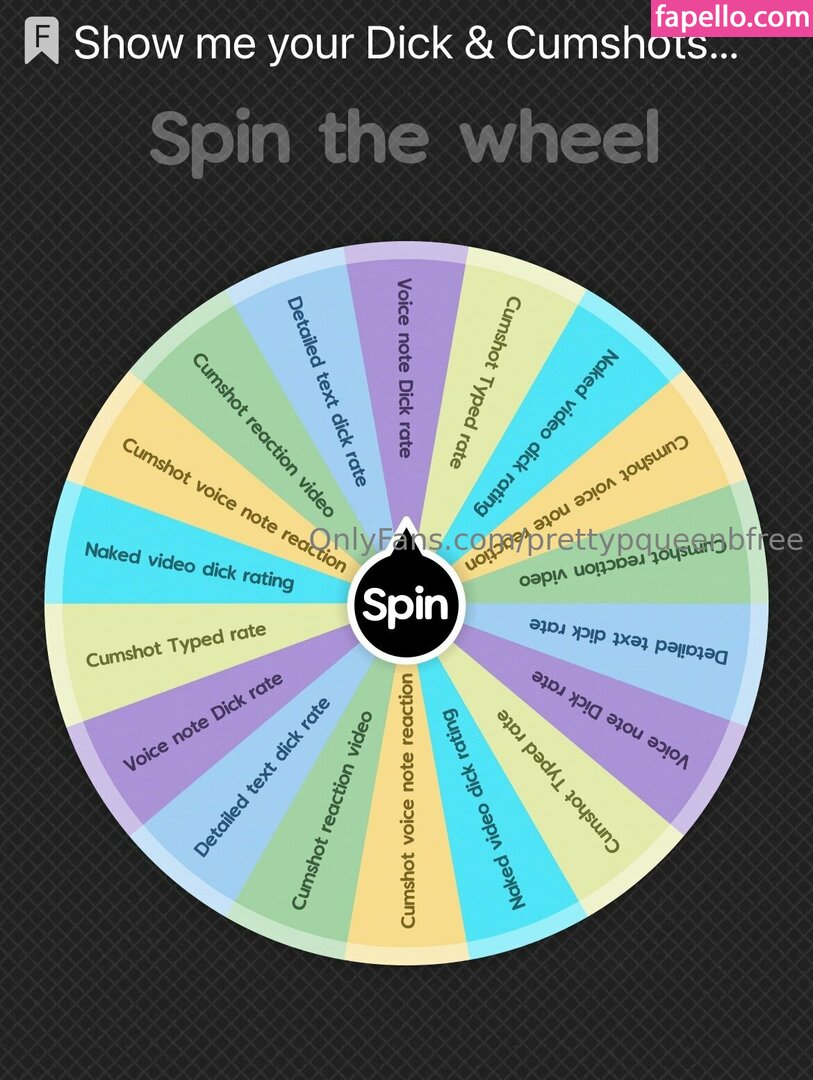Open the wheel title label icon
The width and height of the screenshot is (813, 1080).
(41, 42)
